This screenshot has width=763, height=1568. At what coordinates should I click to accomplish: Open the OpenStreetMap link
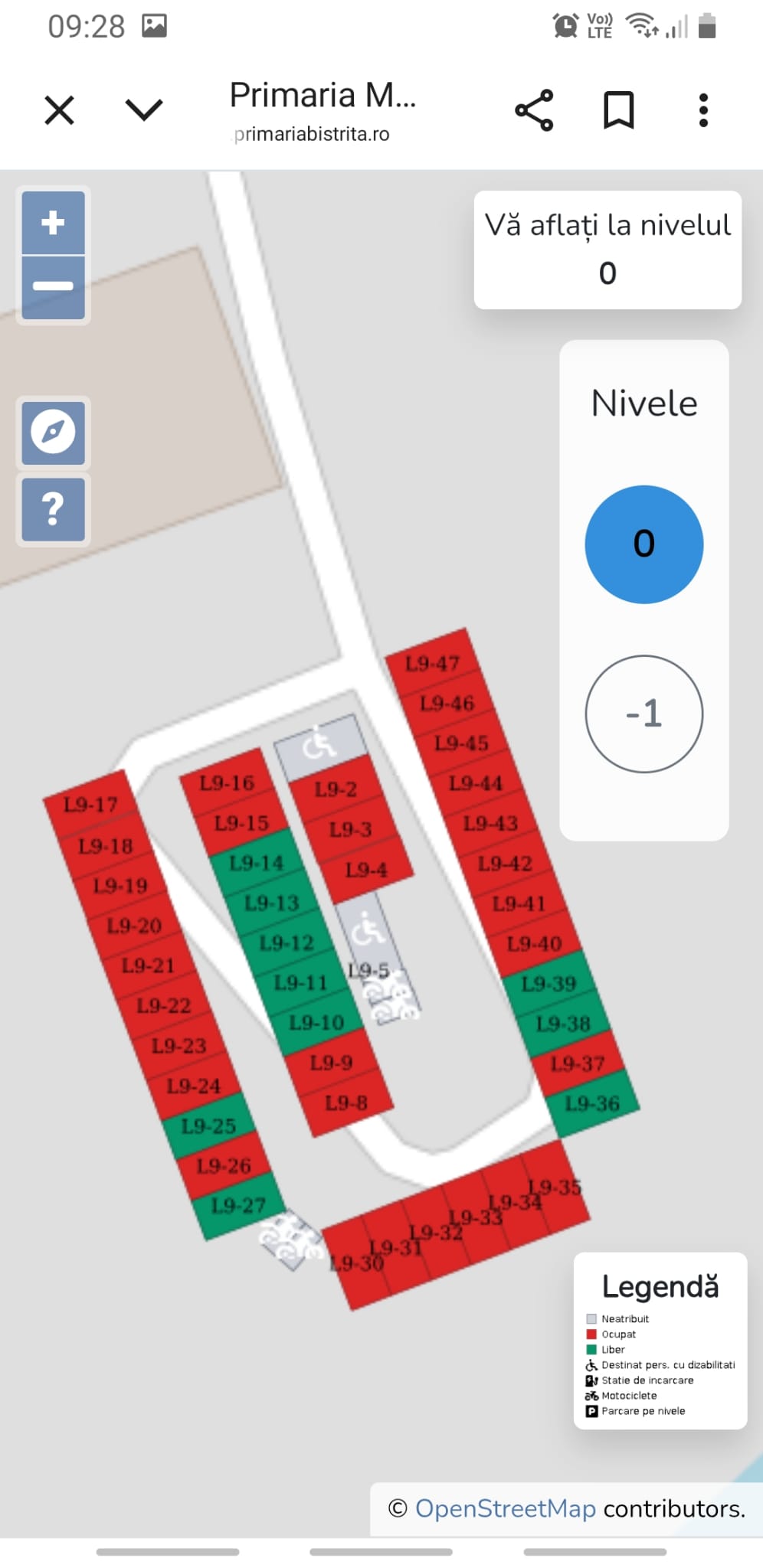(505, 1508)
